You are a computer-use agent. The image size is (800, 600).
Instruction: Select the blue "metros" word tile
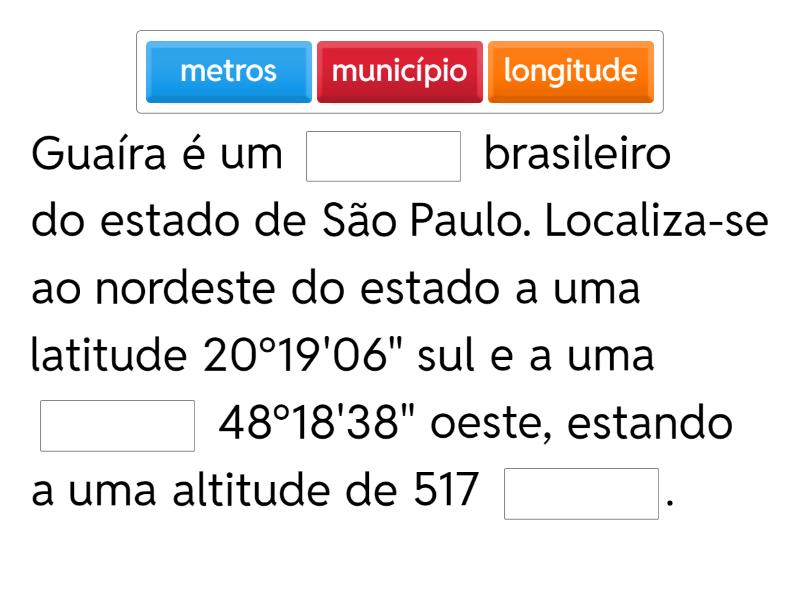pos(229,72)
